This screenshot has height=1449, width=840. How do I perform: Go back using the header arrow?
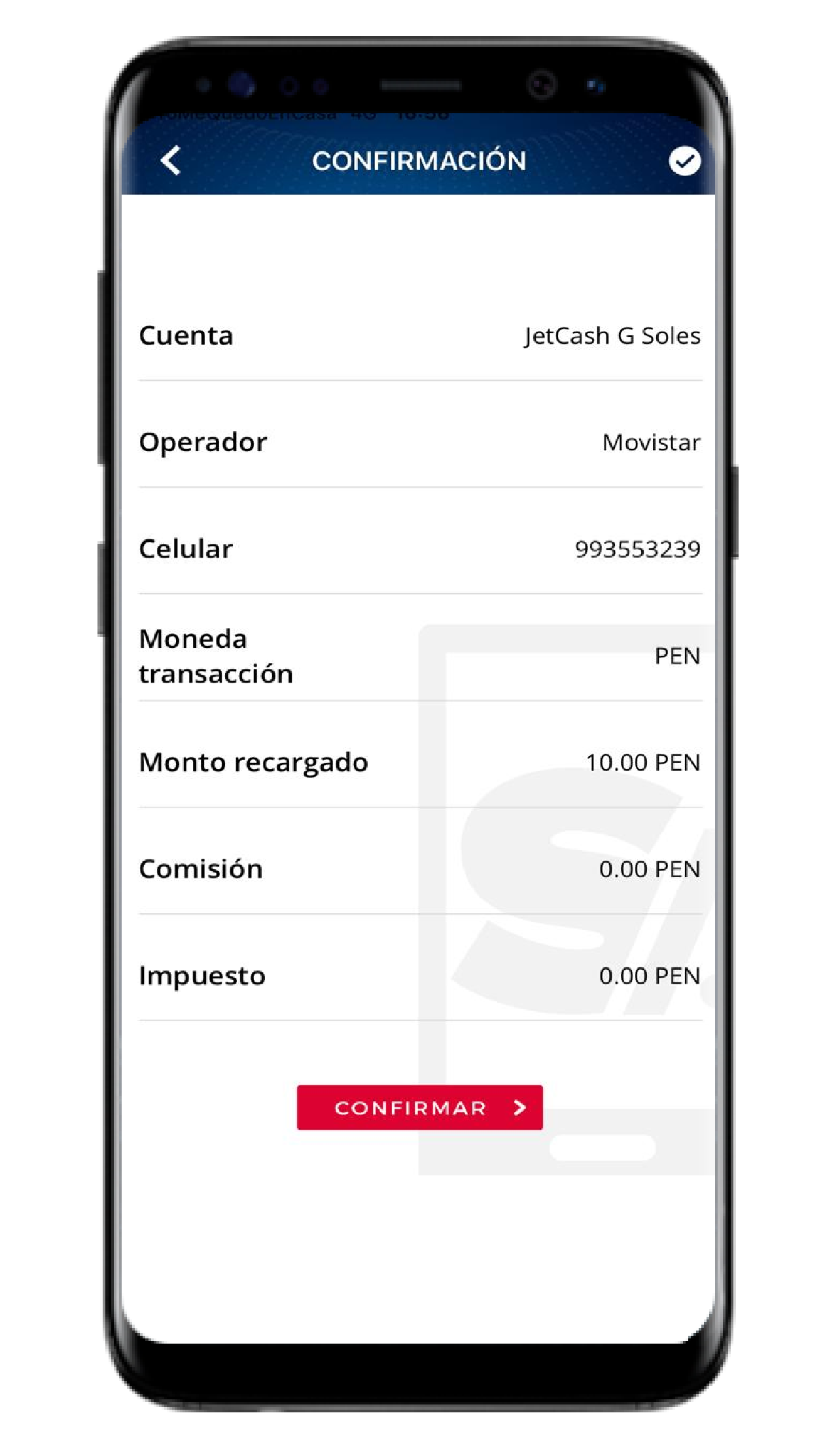[171, 160]
